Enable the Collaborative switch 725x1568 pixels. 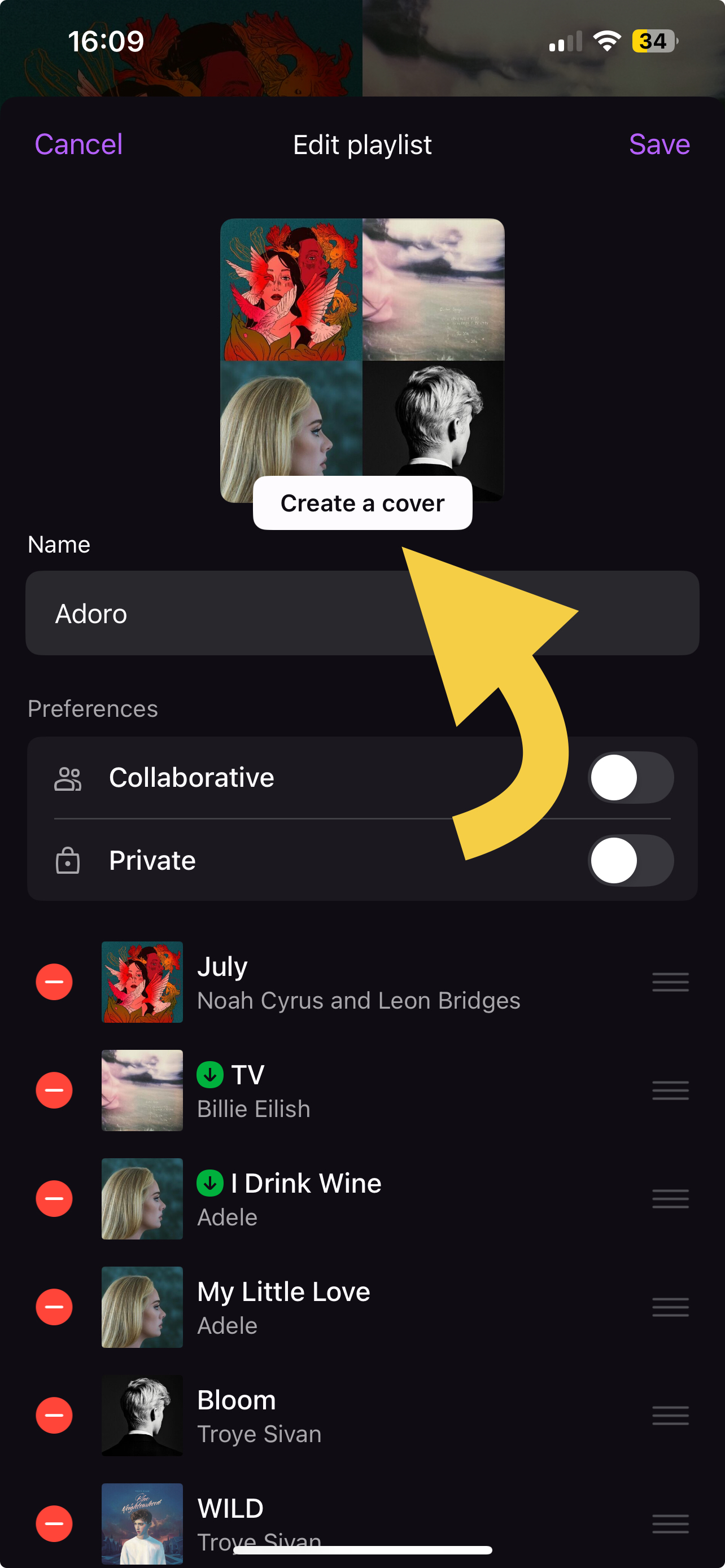[x=630, y=777]
